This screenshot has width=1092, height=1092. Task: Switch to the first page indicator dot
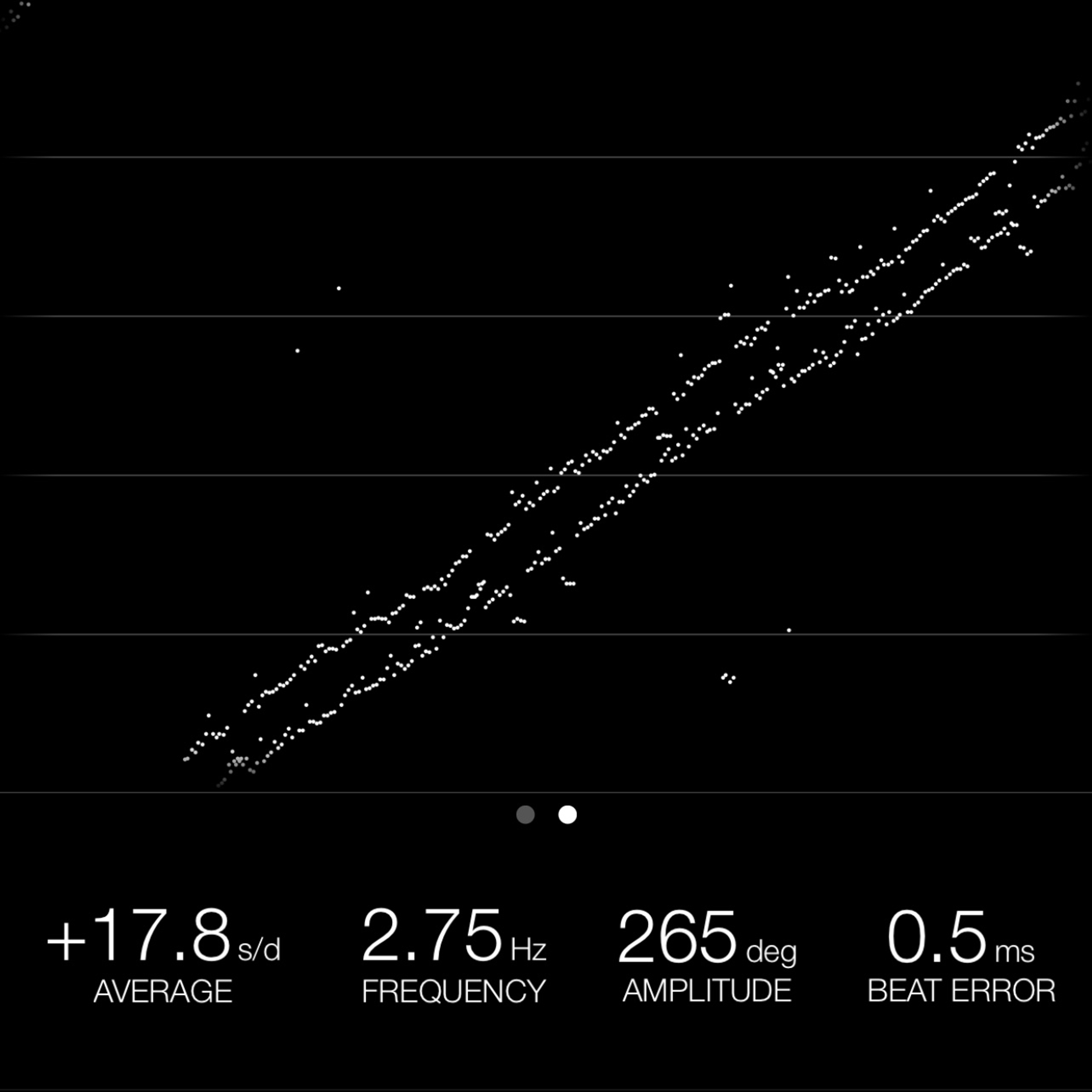click(526, 814)
